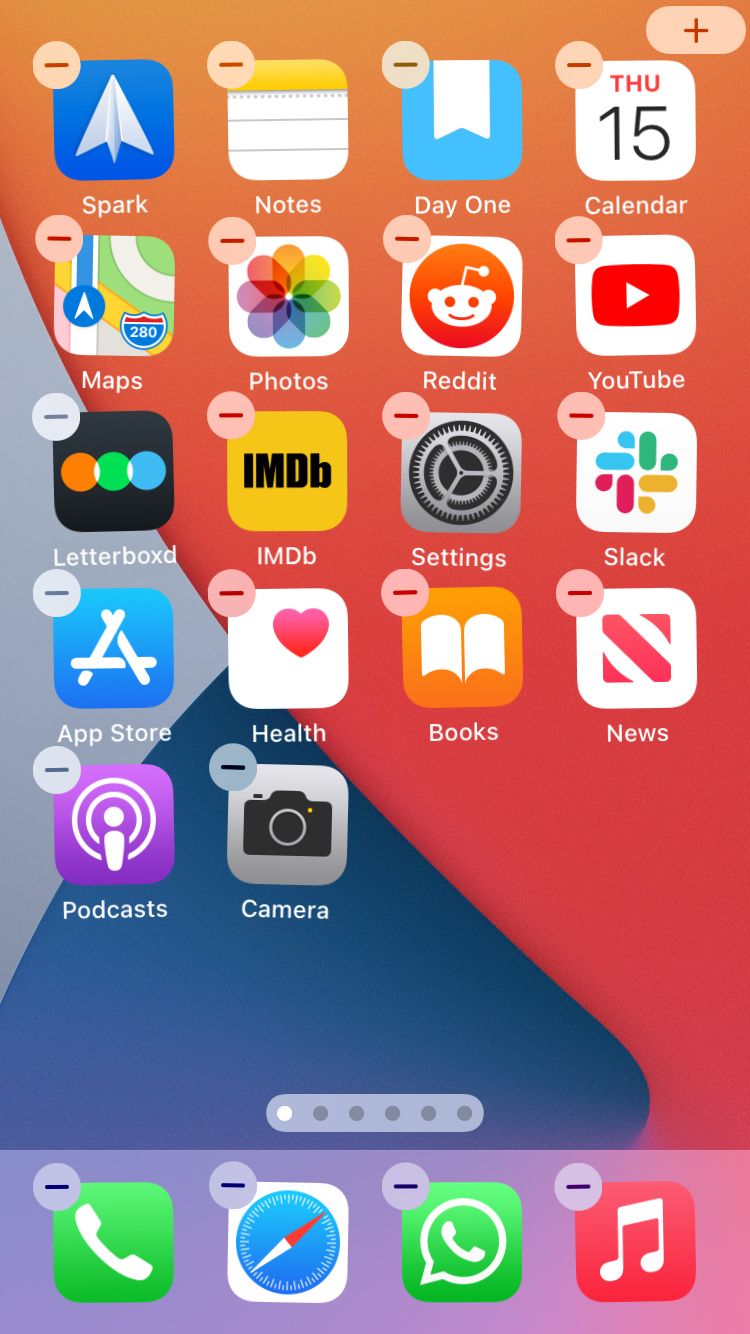Open Apple Books
Screen dimensions: 750x1334
point(462,646)
